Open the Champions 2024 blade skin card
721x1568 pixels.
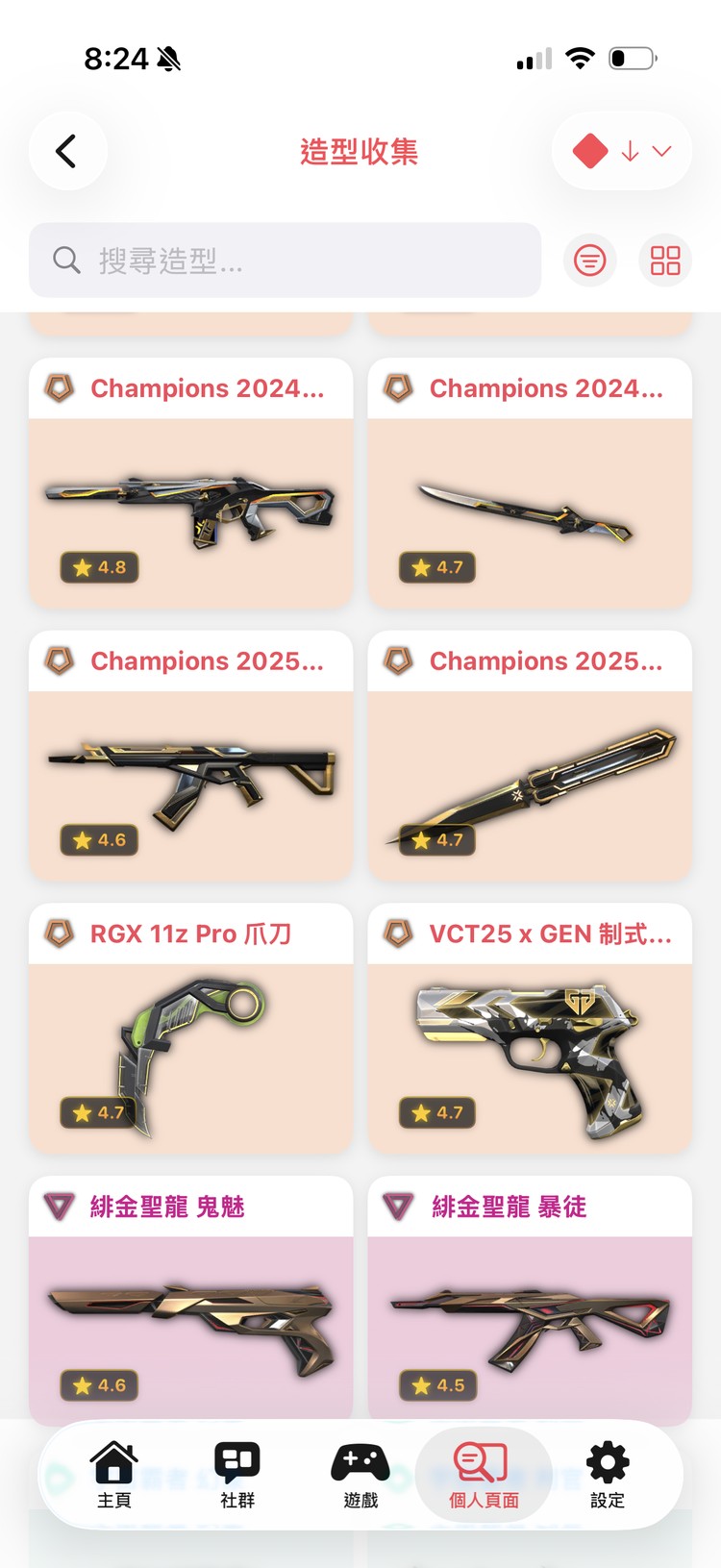coord(530,483)
